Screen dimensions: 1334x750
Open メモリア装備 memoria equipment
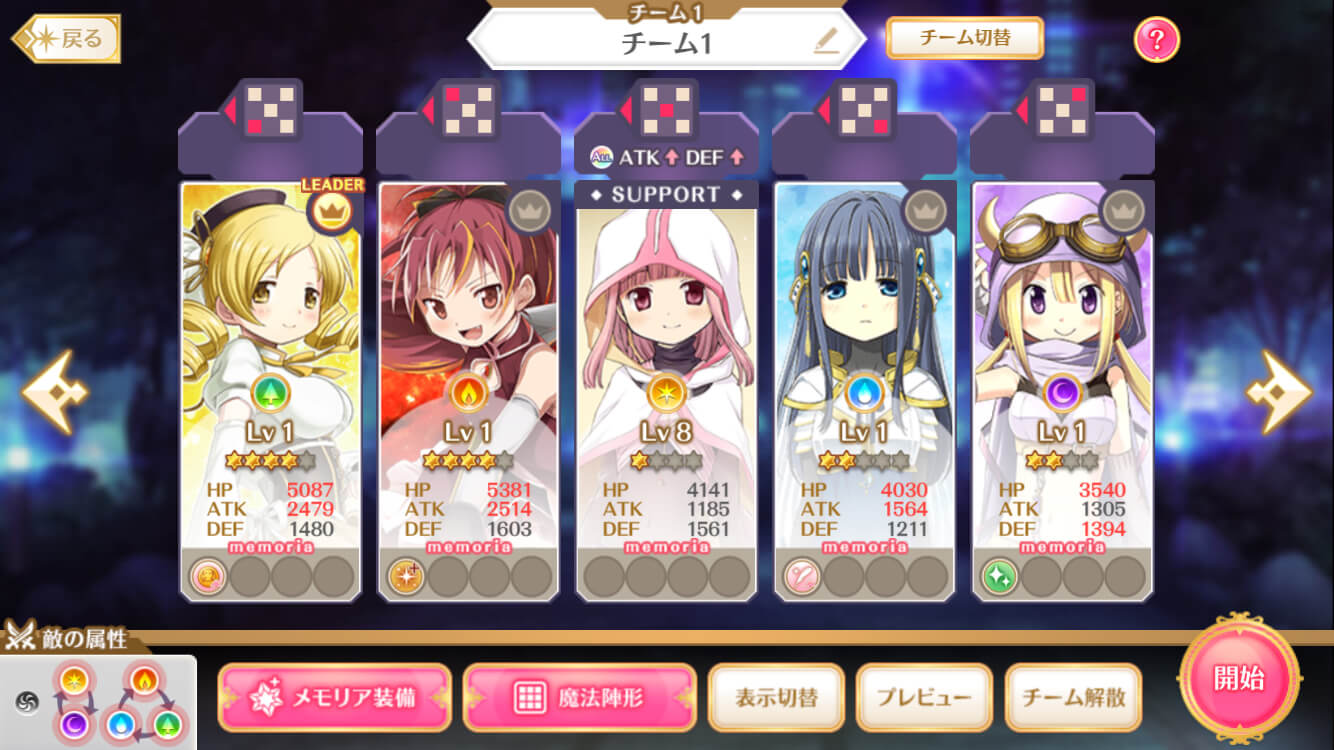click(x=335, y=697)
